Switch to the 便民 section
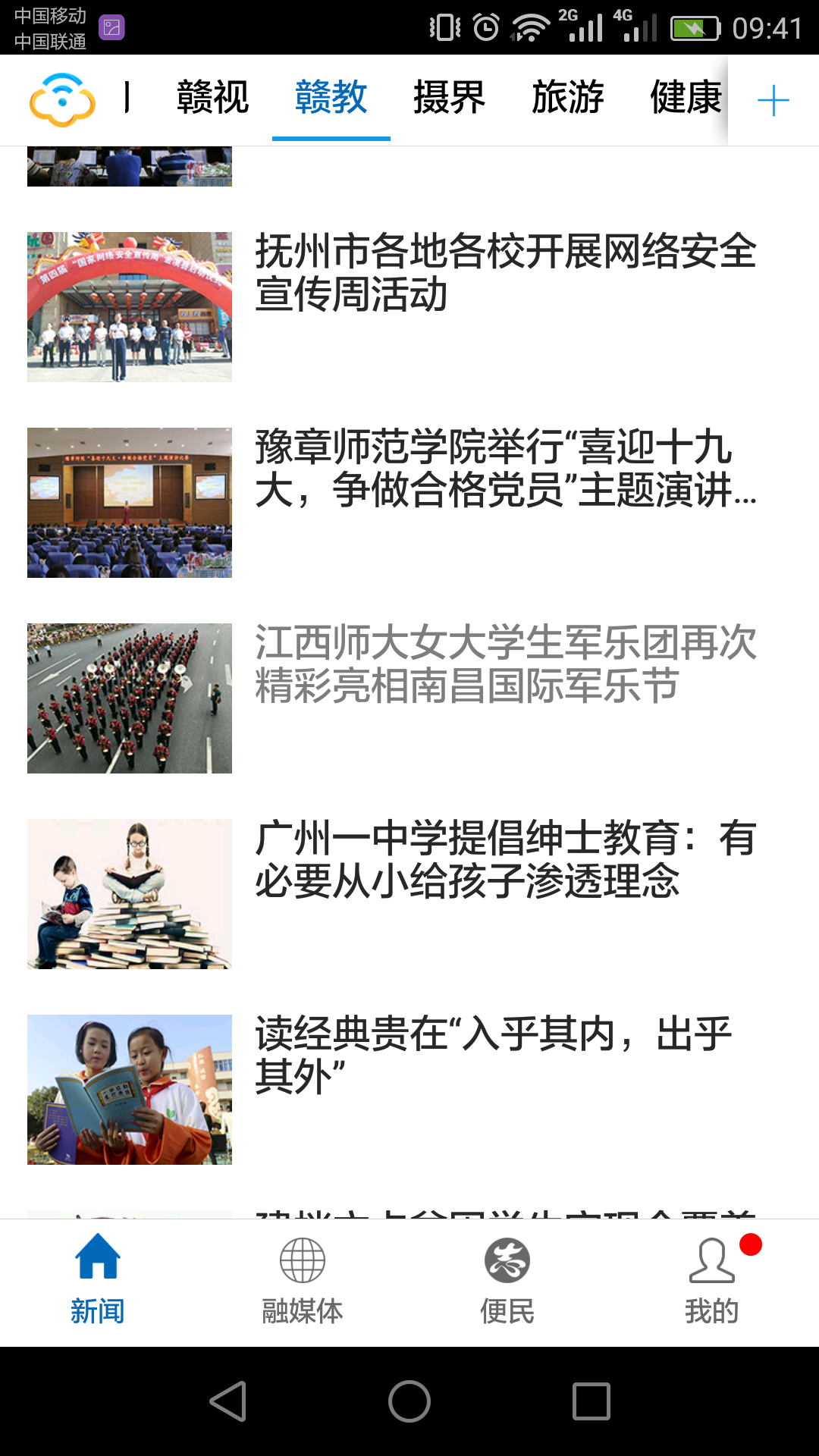 pos(507,1280)
